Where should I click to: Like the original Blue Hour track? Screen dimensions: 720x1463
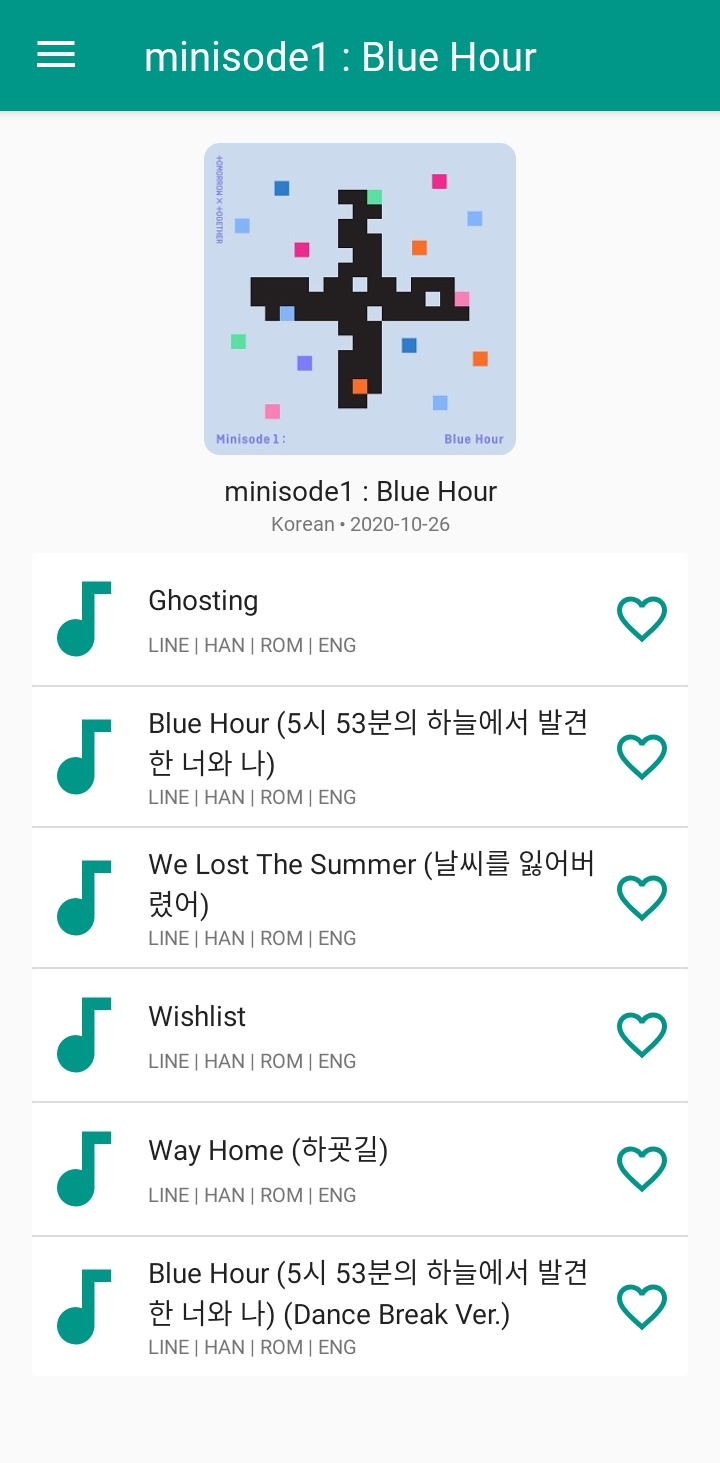pos(641,757)
